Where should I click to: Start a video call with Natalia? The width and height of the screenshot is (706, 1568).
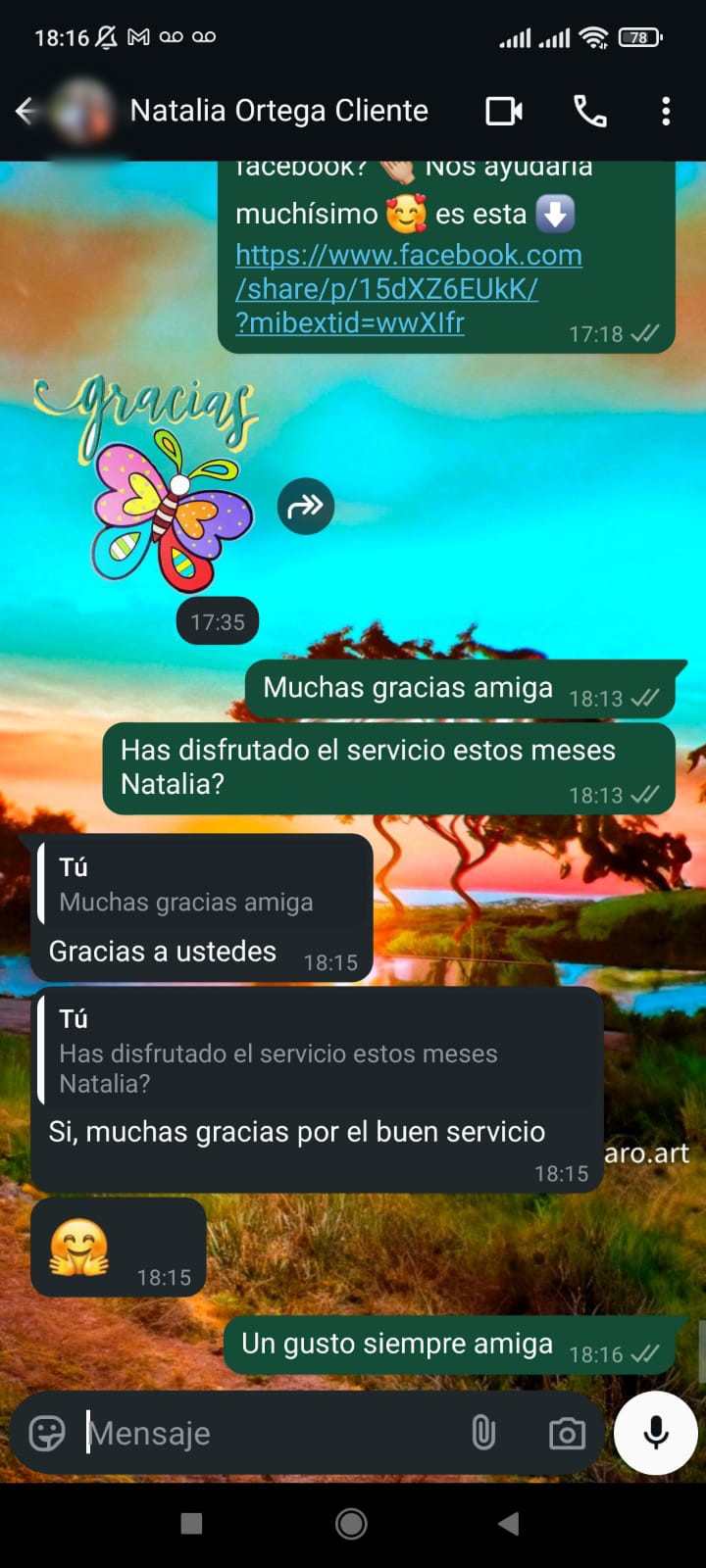(504, 112)
